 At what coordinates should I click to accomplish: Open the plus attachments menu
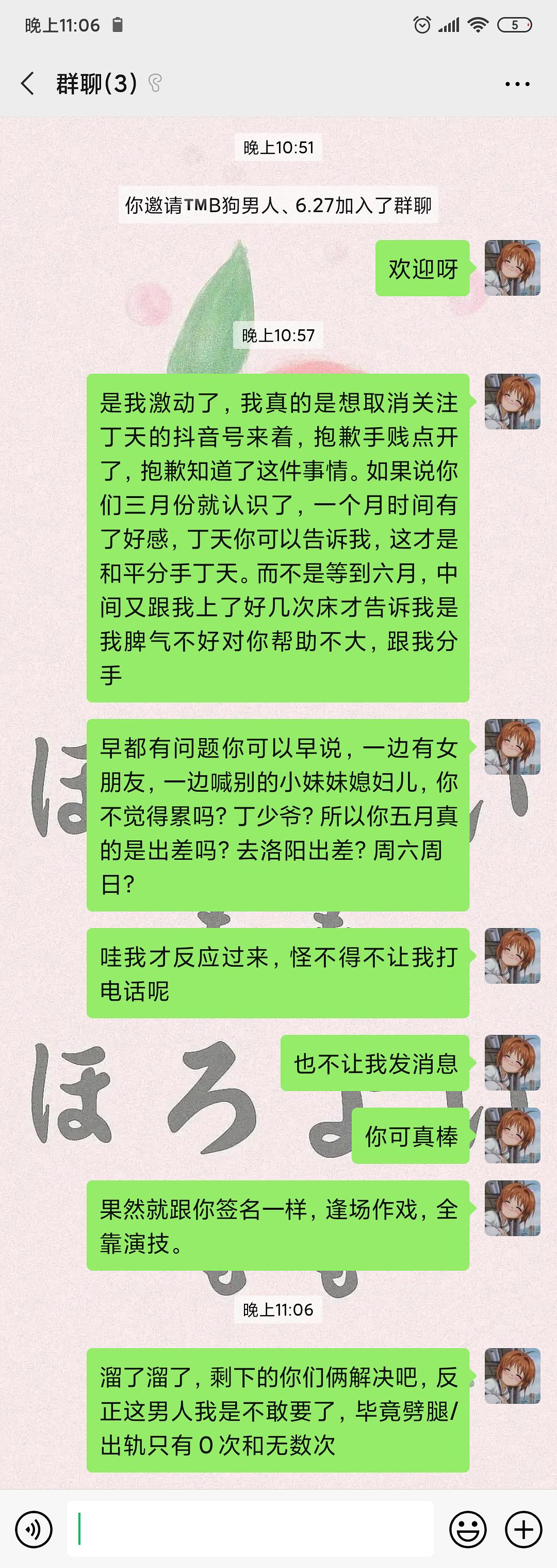tap(523, 1528)
